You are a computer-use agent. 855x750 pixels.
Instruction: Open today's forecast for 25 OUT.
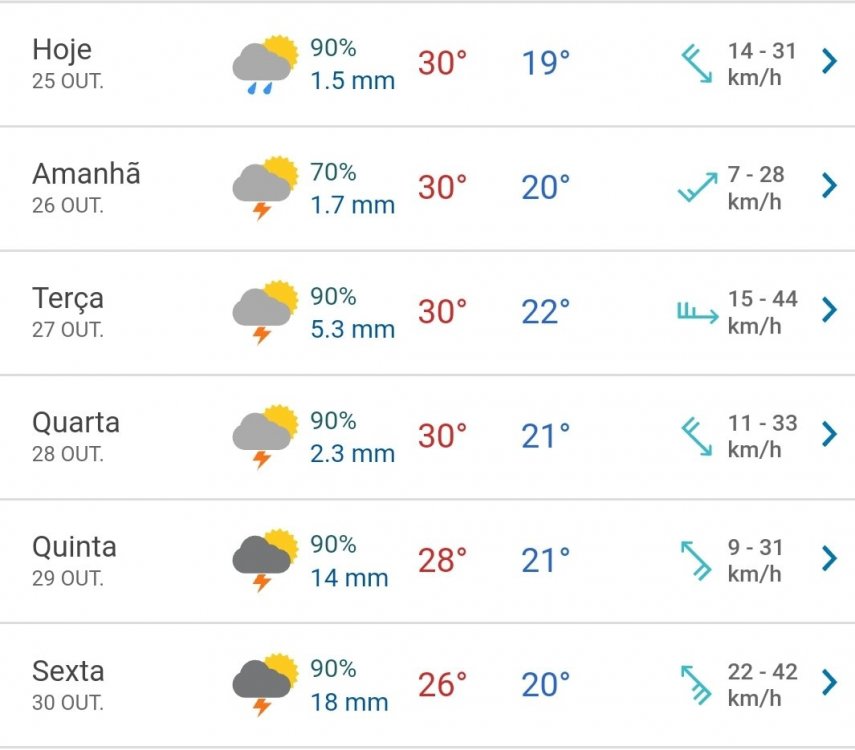point(828,62)
